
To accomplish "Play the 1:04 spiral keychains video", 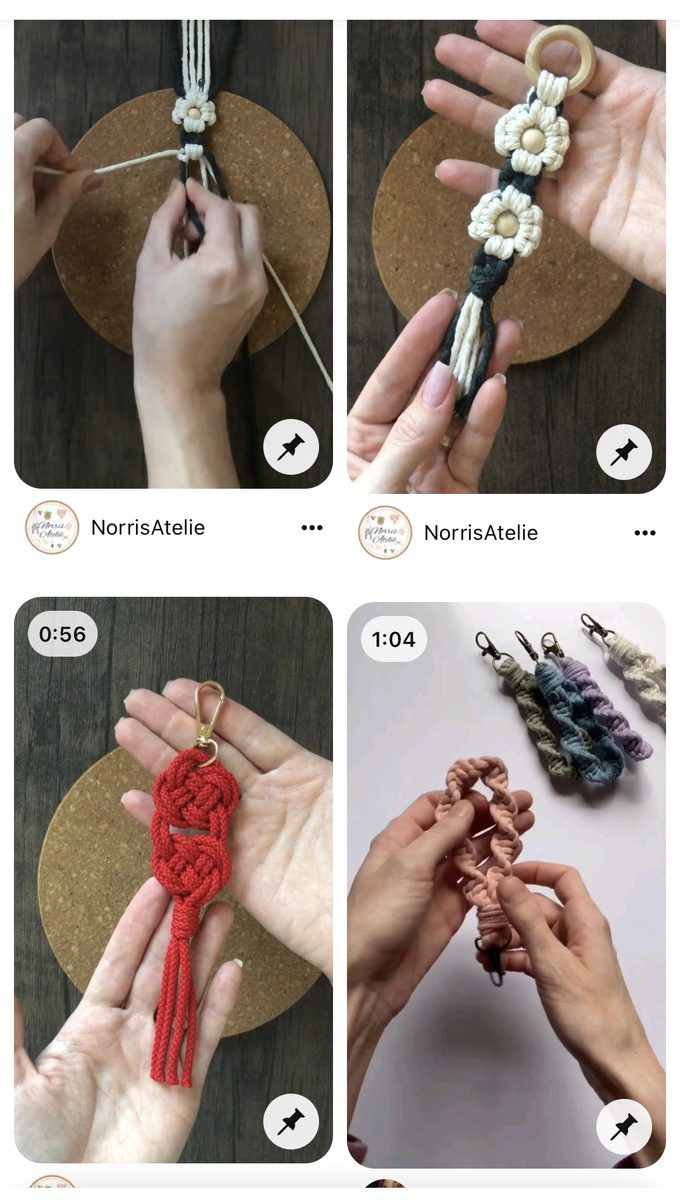I will pos(506,880).
